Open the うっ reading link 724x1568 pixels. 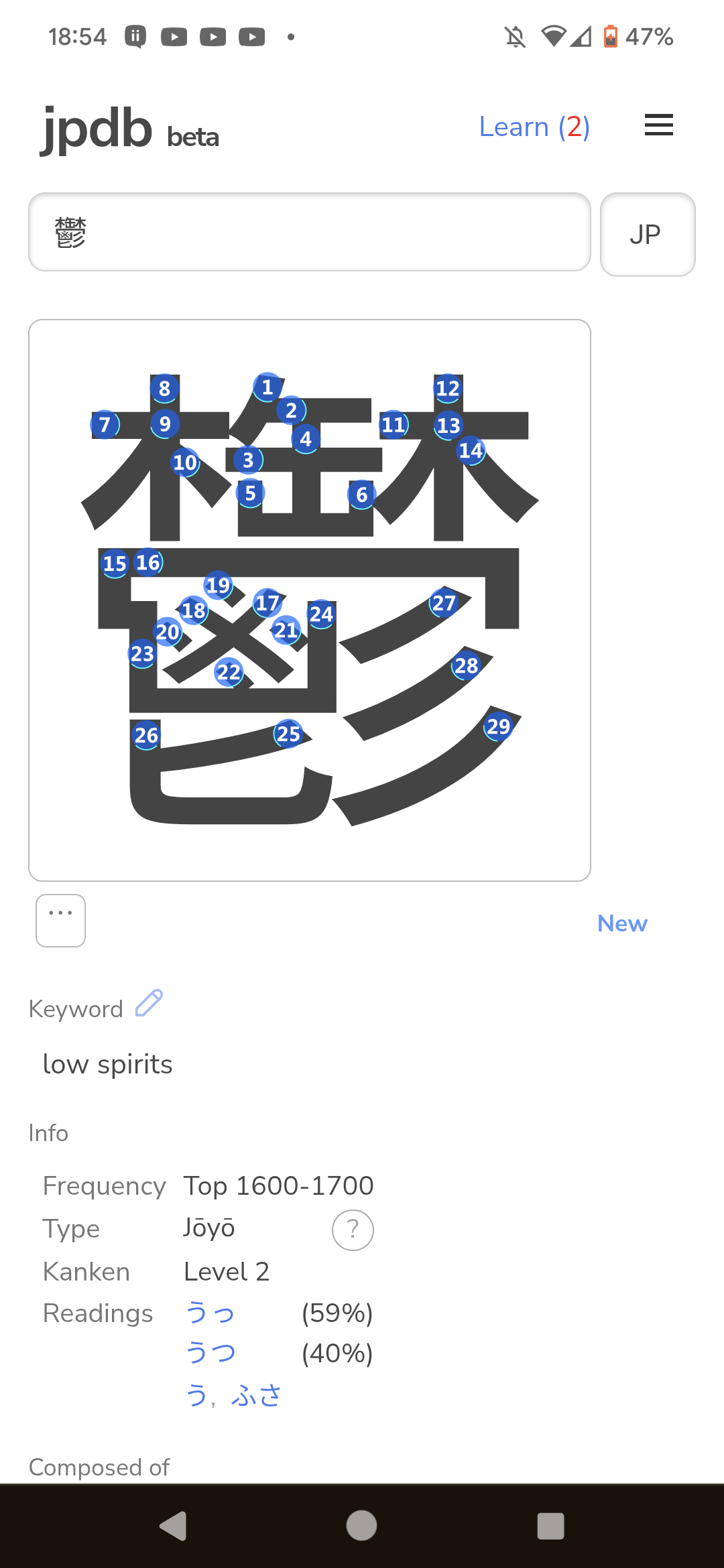click(210, 1313)
